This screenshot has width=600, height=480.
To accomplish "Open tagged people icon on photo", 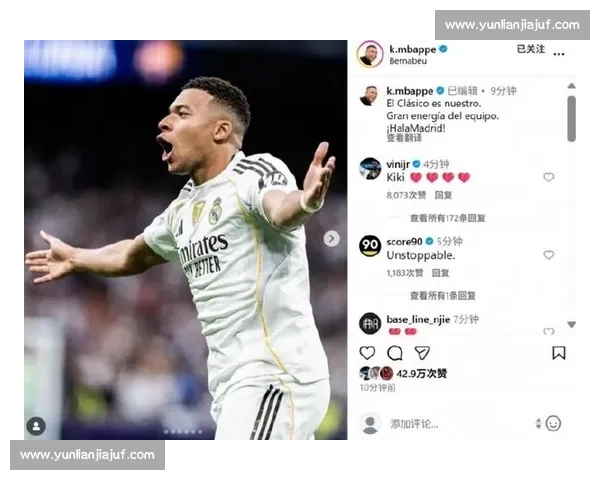I will [36, 425].
